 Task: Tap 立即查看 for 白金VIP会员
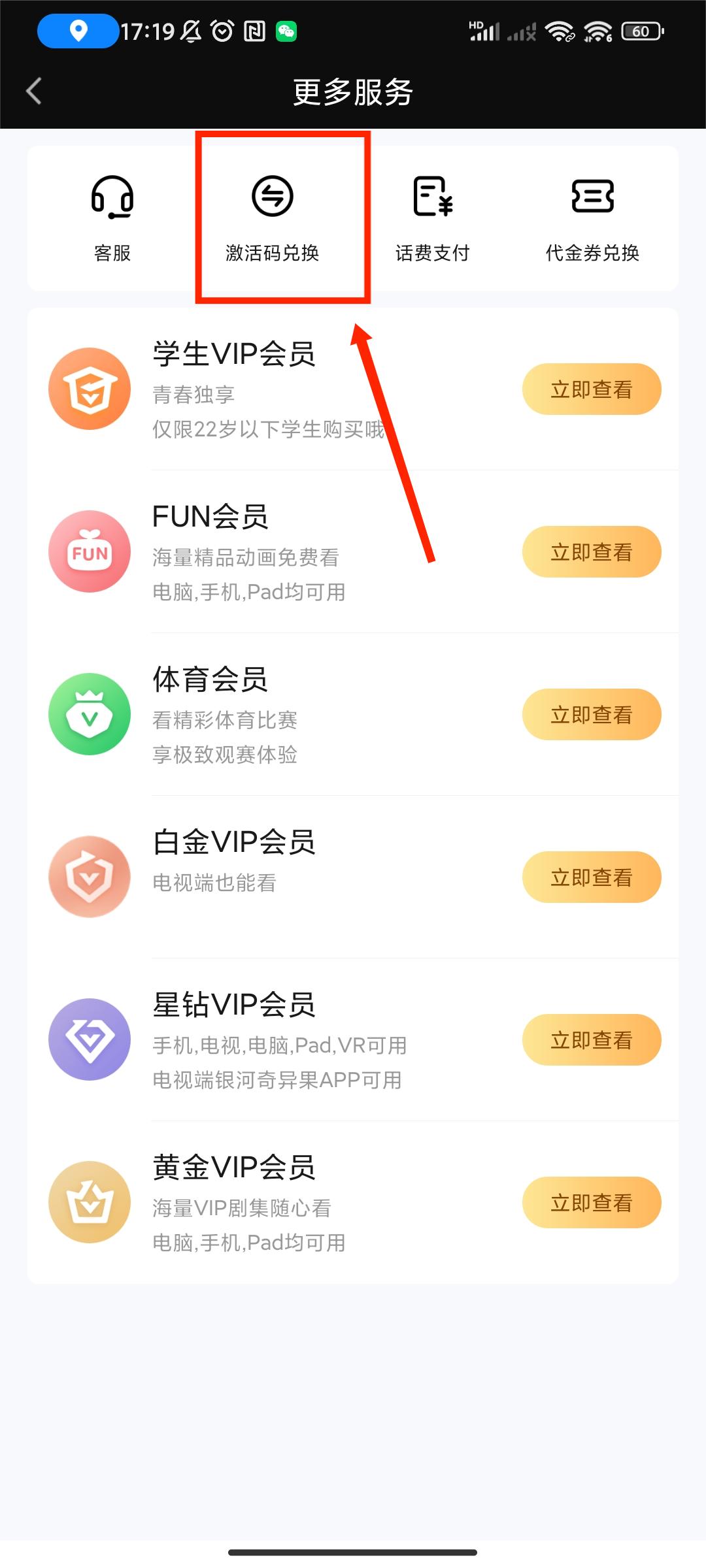tap(592, 877)
